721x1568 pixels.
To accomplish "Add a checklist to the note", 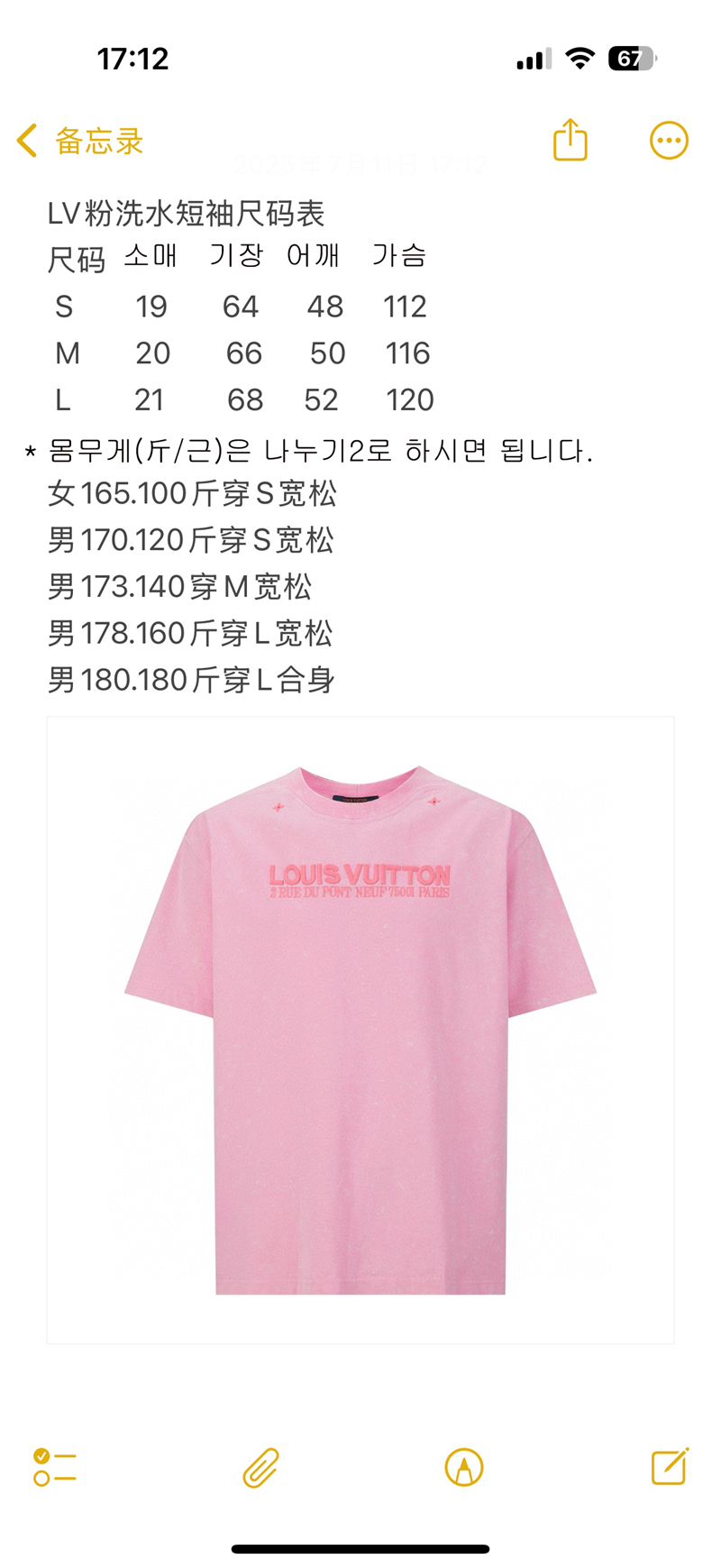I will (x=54, y=1467).
